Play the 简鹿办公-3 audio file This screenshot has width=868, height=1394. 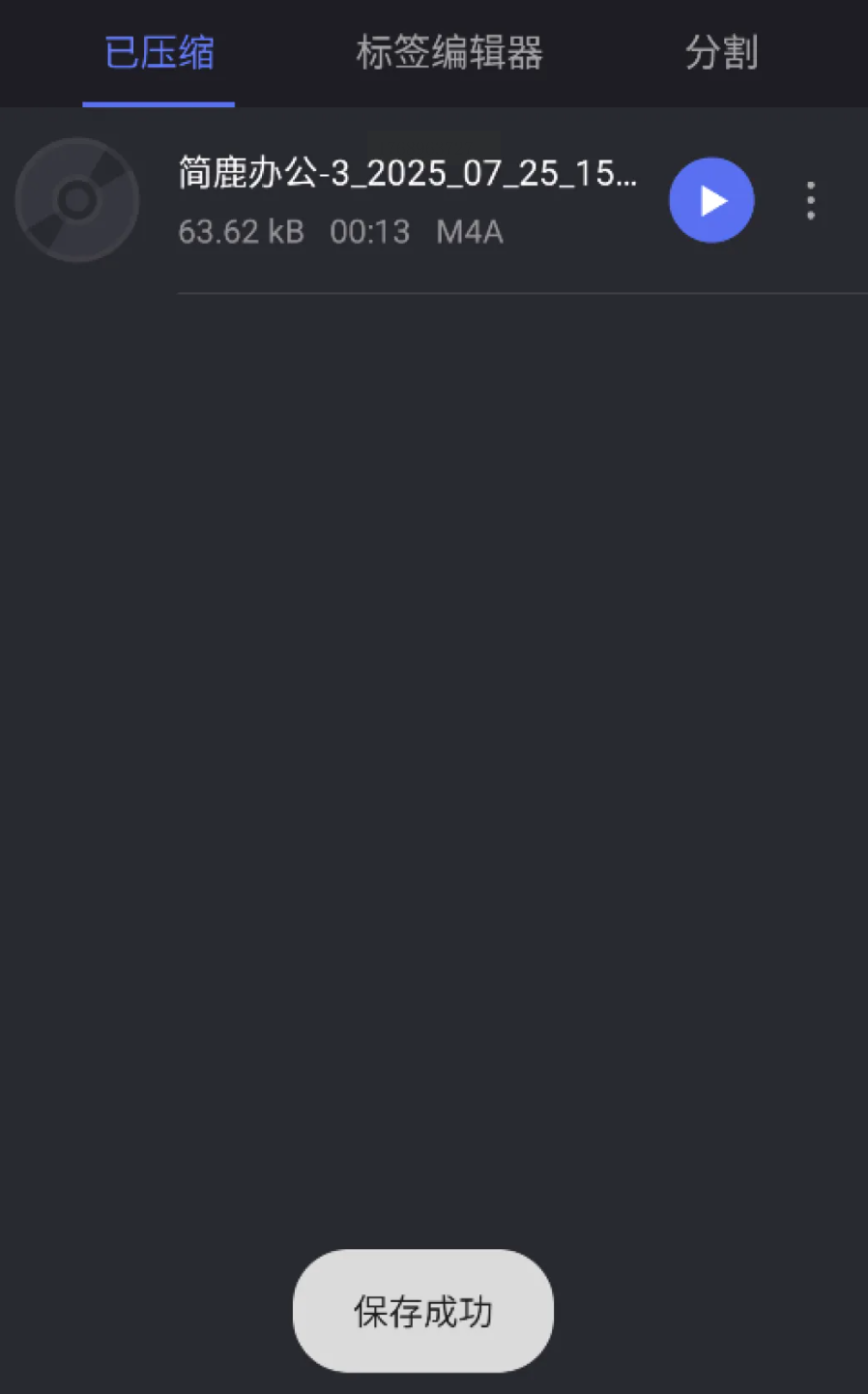(711, 200)
